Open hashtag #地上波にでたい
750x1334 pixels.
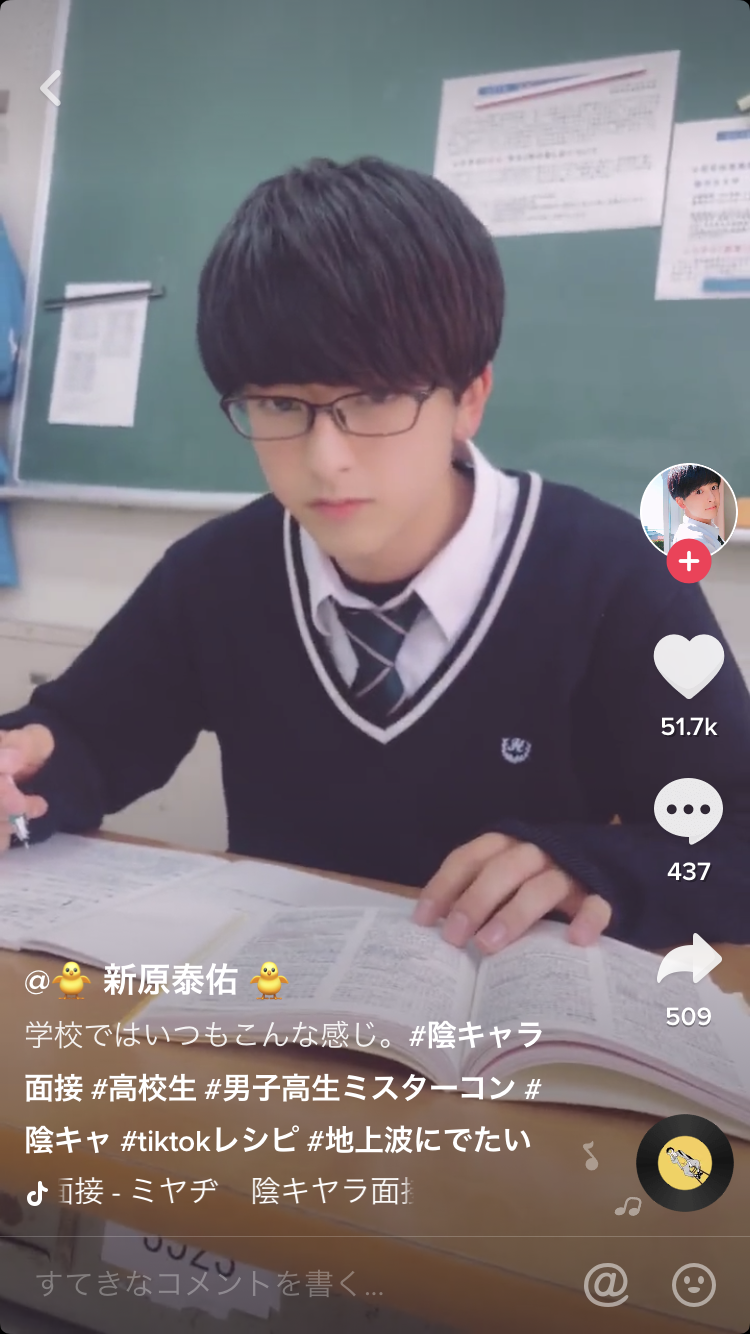(x=418, y=1139)
